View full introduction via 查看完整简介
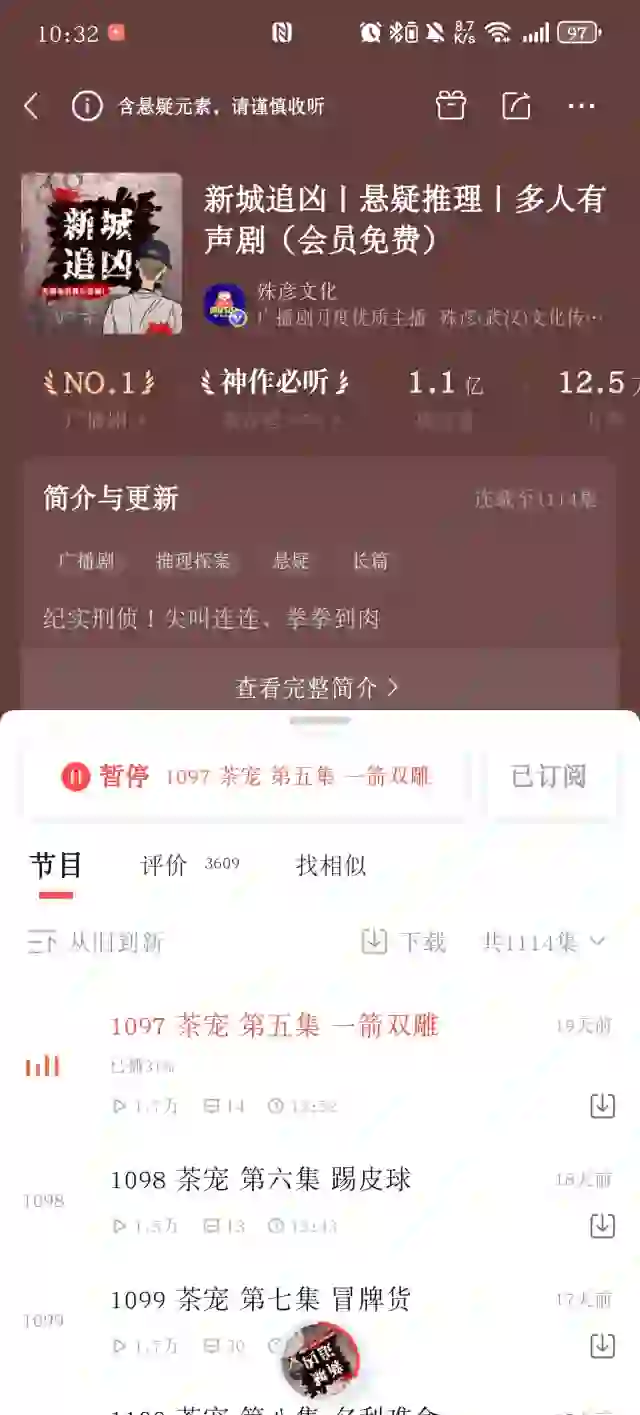The height and width of the screenshot is (1415, 640). [x=318, y=687]
